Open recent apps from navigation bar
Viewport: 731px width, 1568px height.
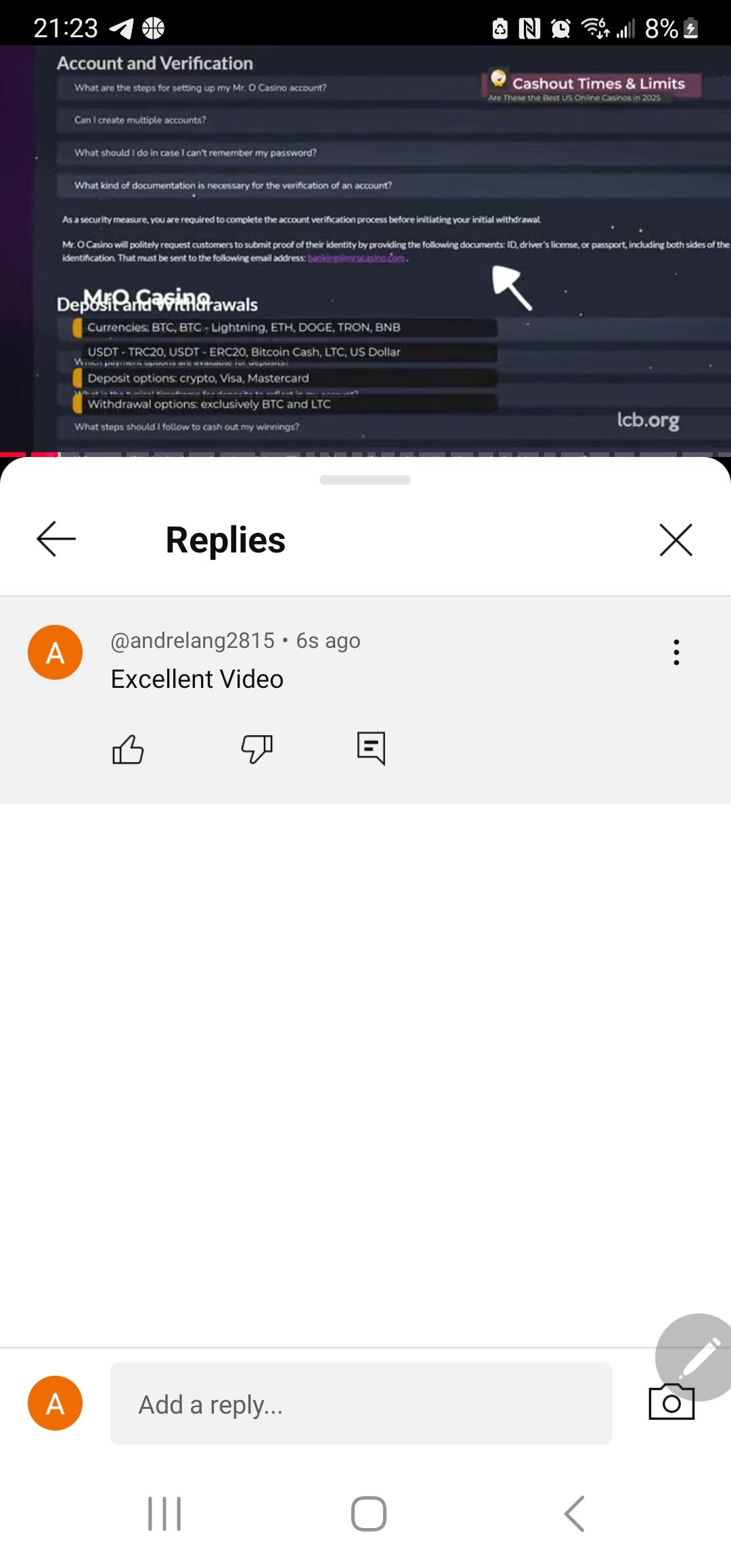(x=164, y=1514)
